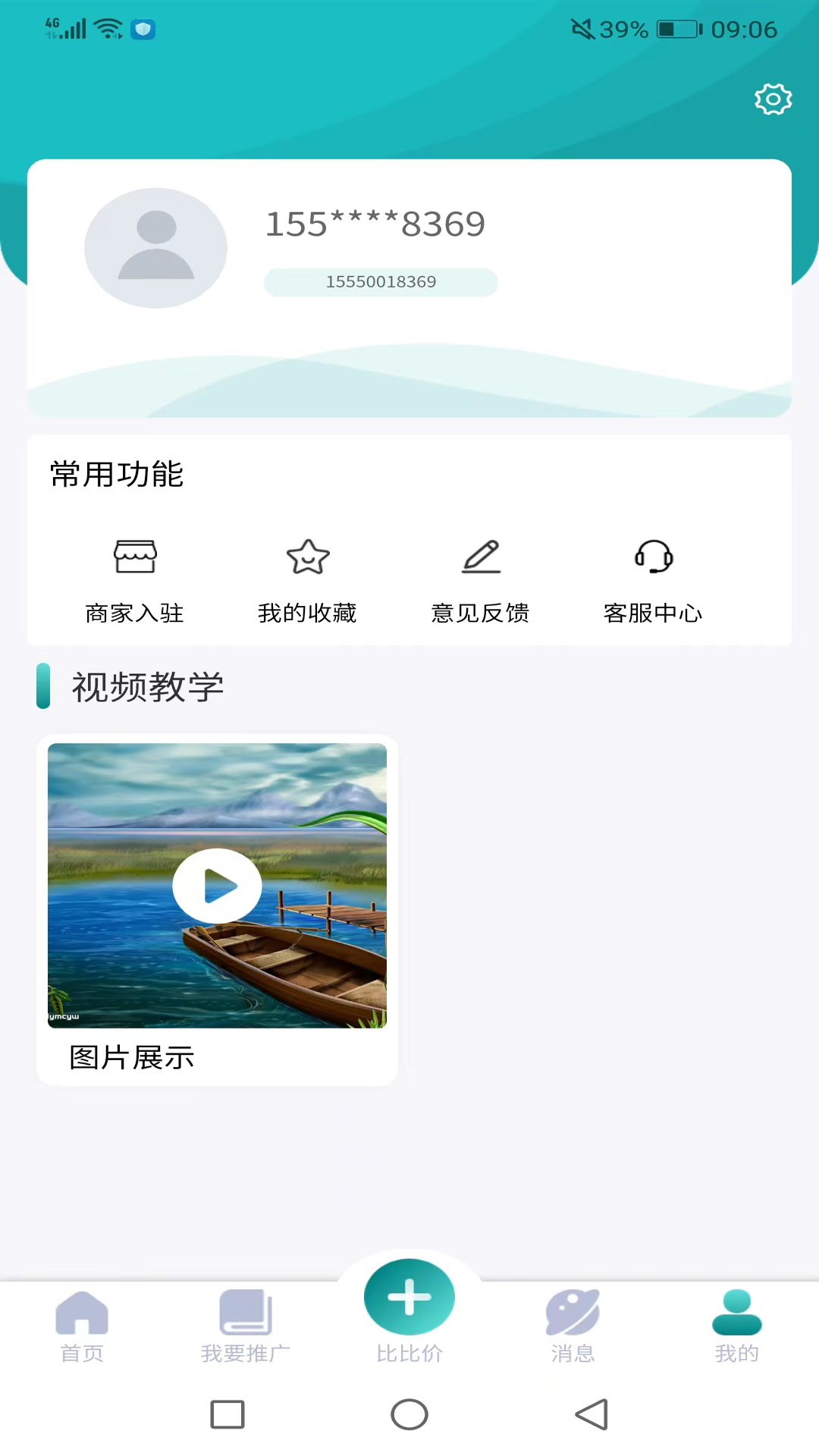Open the 商家入驻 merchant entry icon
The height and width of the screenshot is (1456, 819).
point(133,557)
